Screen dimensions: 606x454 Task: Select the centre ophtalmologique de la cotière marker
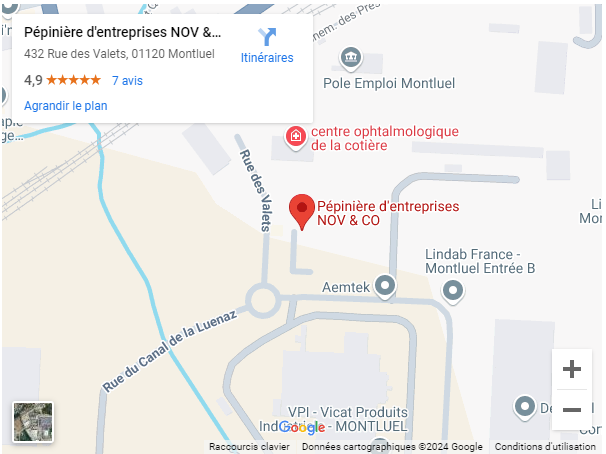296,136
